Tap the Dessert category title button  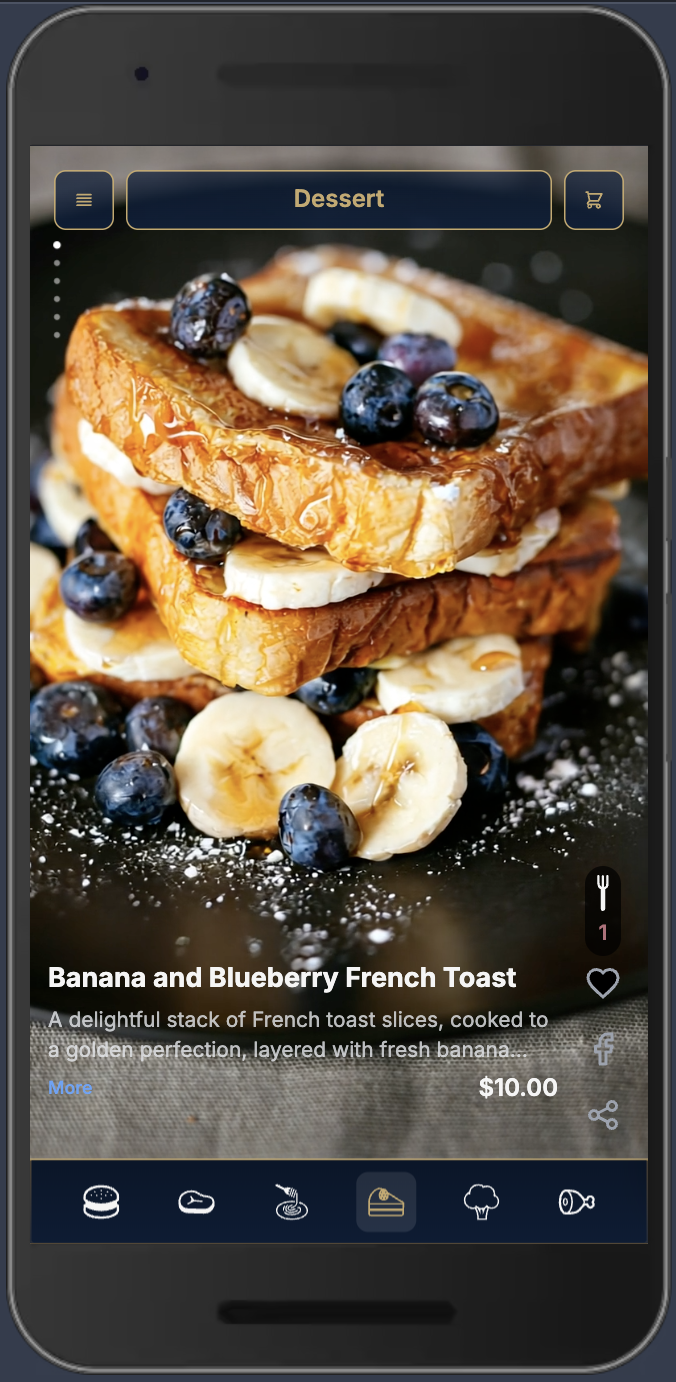click(x=339, y=200)
